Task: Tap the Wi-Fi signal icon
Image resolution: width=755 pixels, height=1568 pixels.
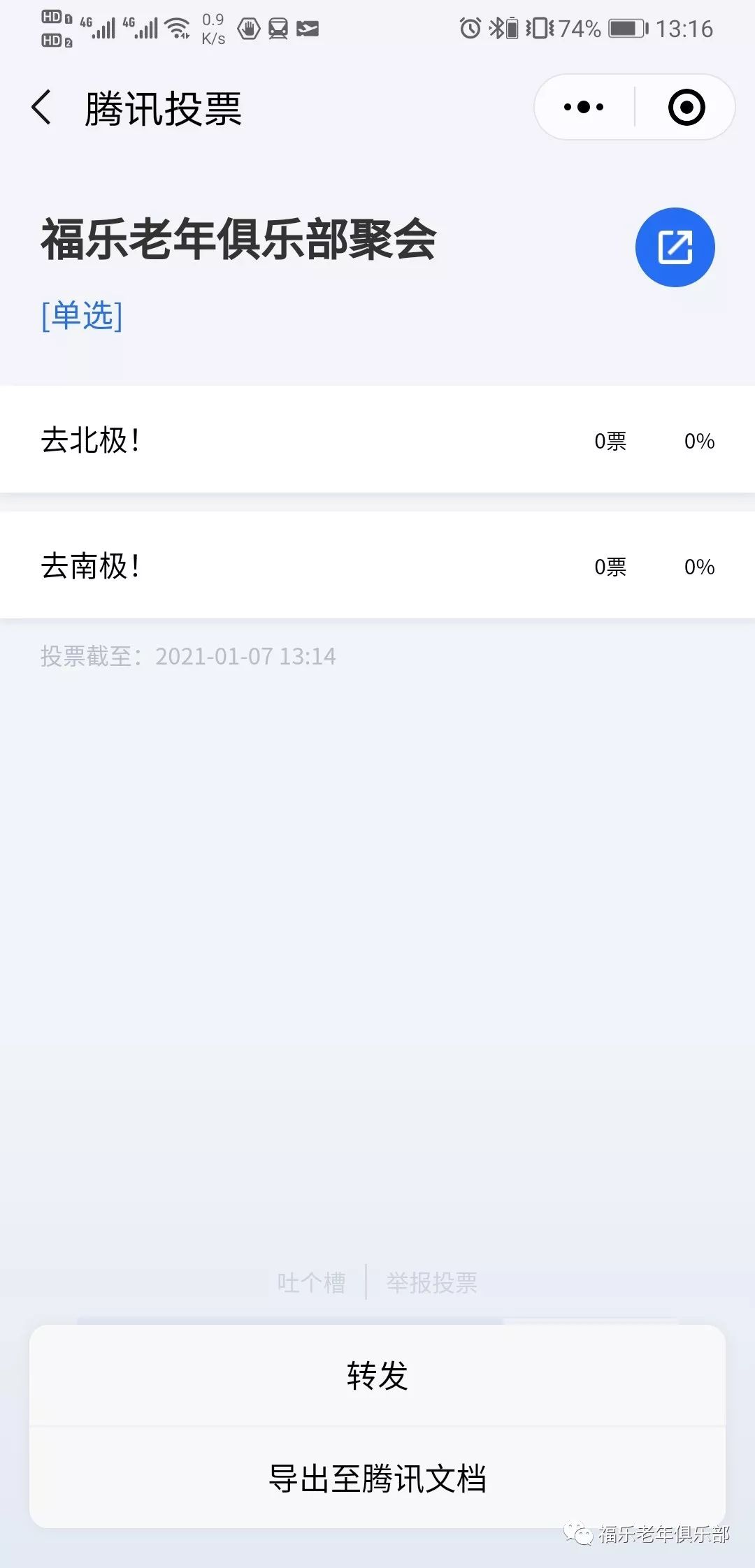Action: [x=176, y=27]
